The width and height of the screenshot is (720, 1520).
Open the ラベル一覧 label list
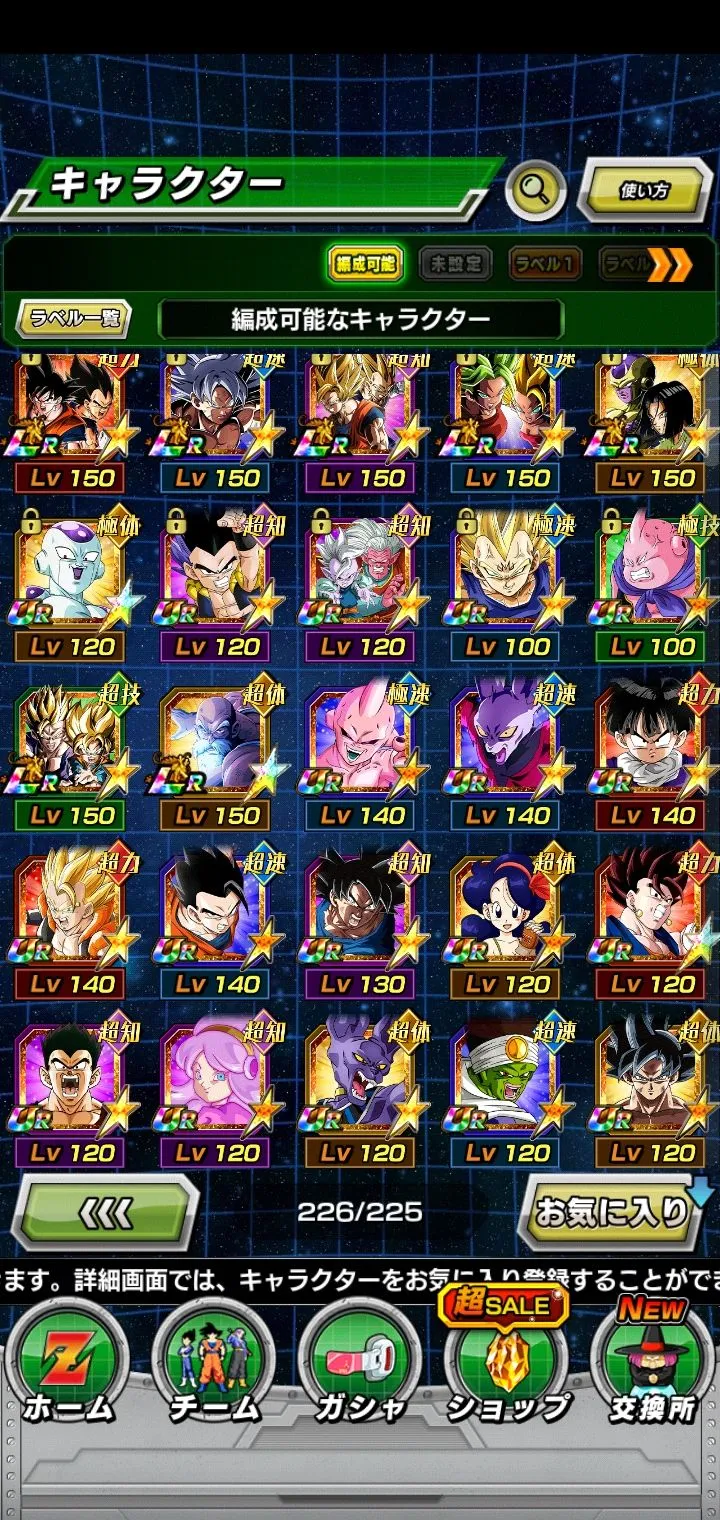coord(75,319)
